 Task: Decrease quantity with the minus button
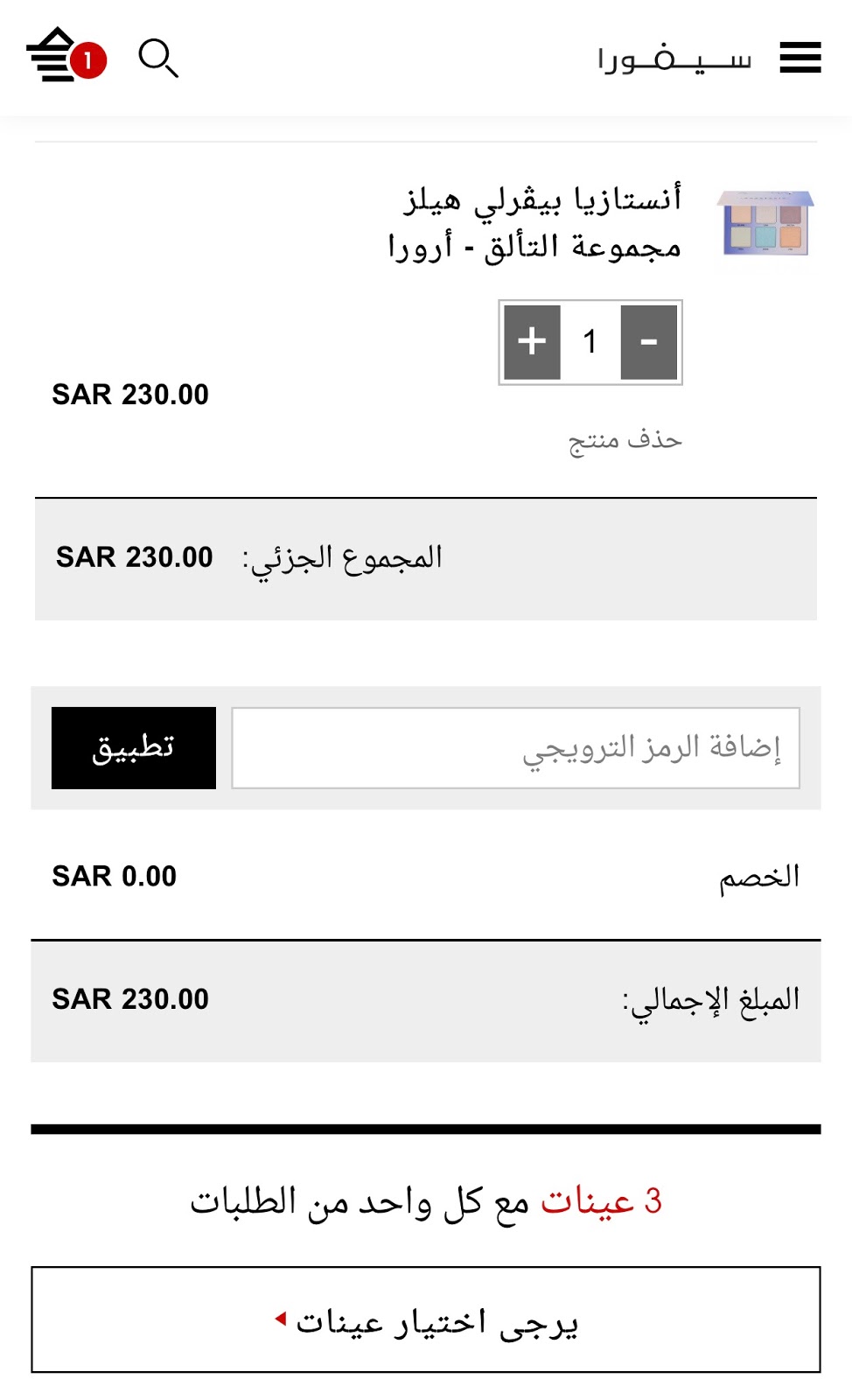(649, 342)
